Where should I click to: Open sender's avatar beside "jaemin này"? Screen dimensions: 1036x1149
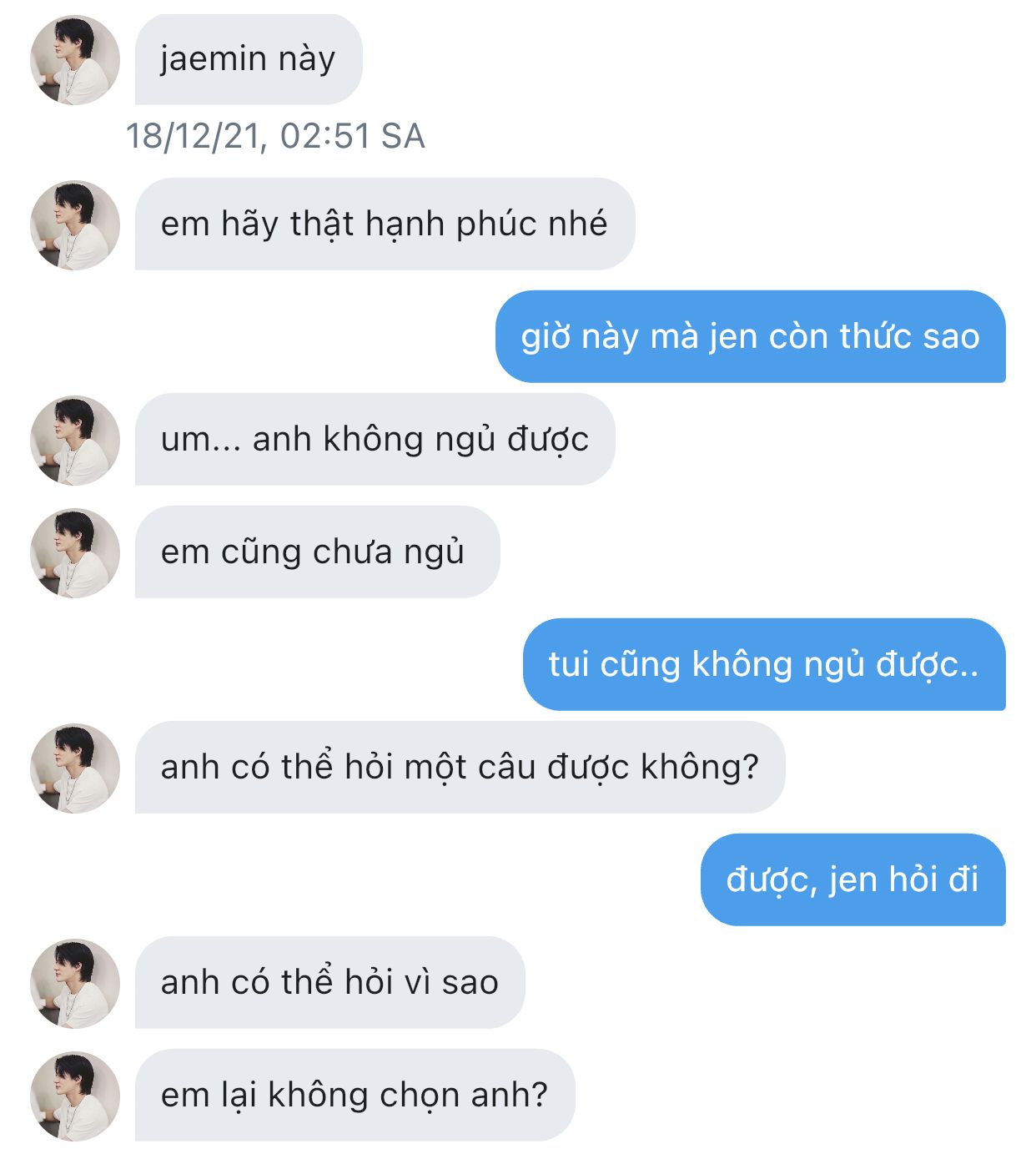[75, 59]
